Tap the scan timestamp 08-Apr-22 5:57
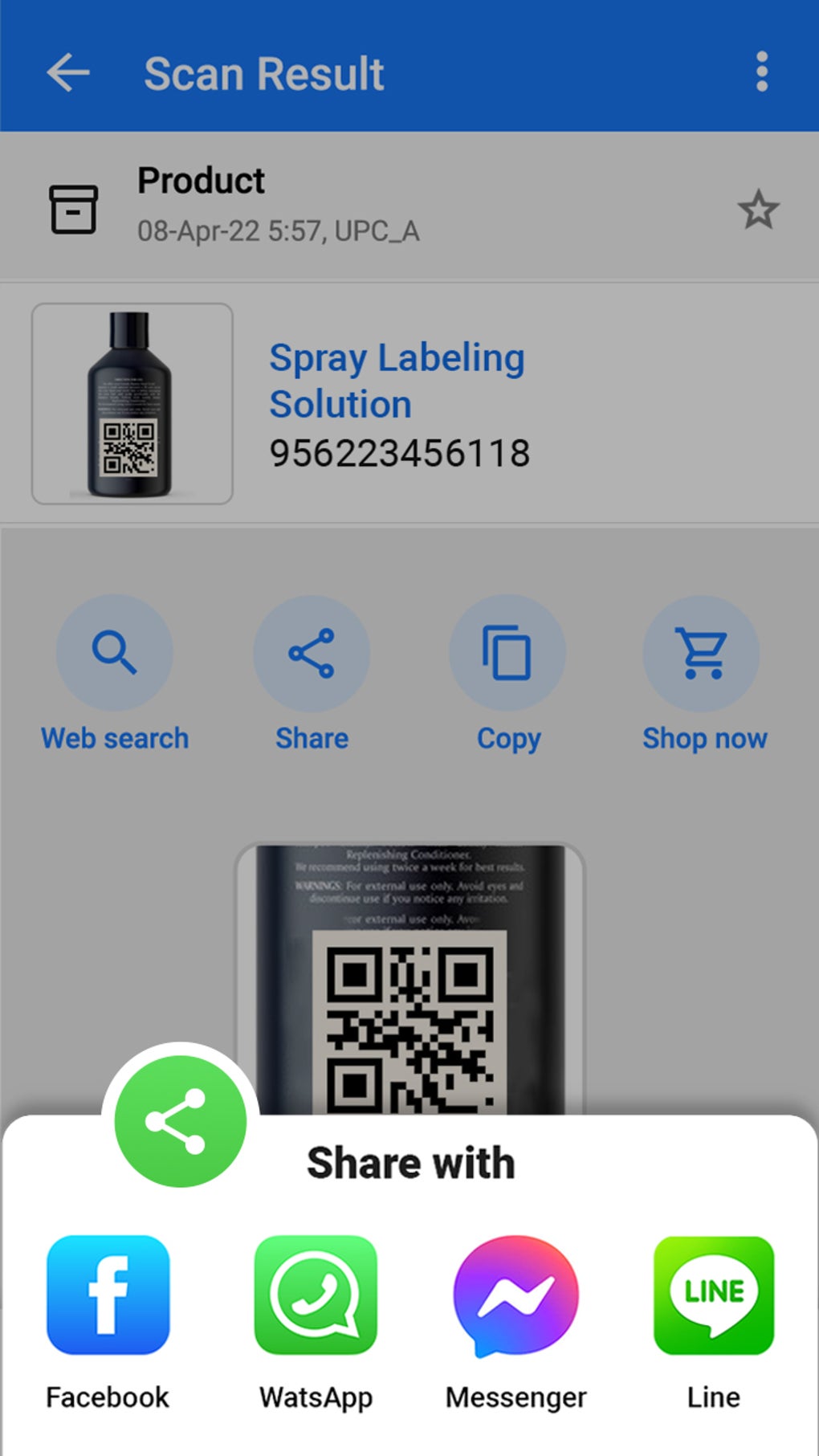The width and height of the screenshot is (819, 1456). (279, 231)
